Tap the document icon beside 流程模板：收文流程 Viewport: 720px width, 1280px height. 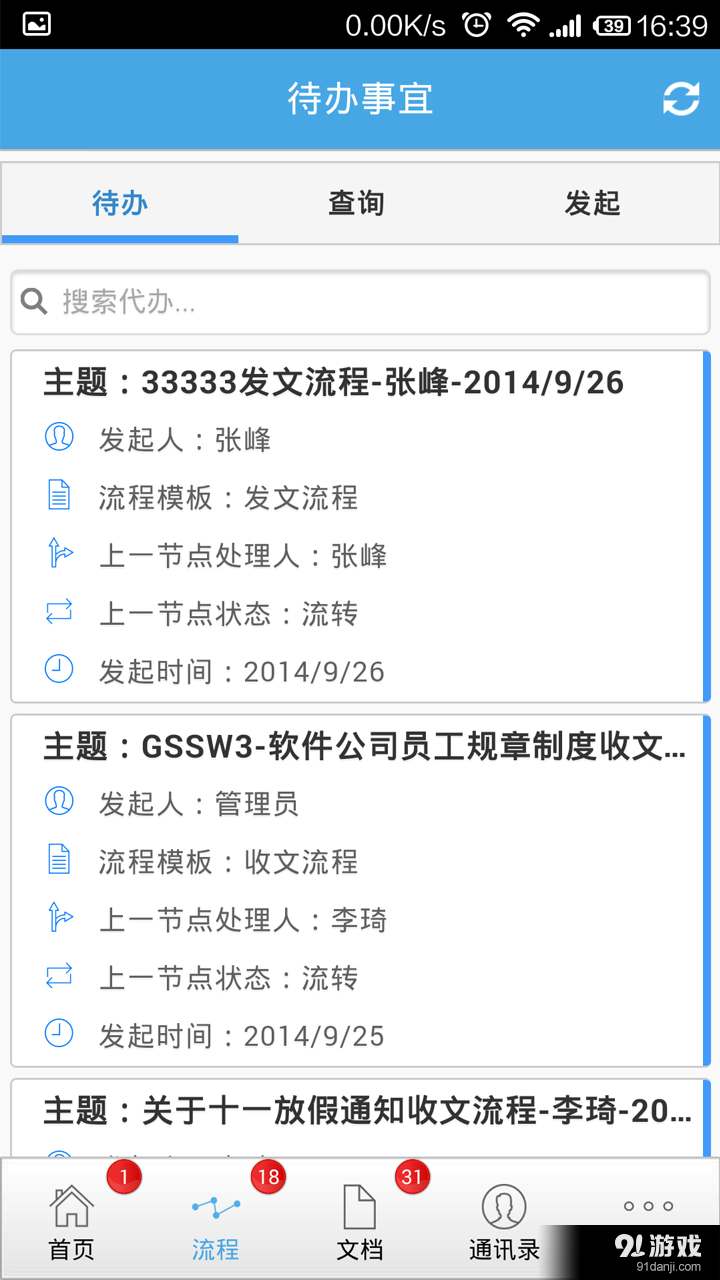click(x=59, y=860)
